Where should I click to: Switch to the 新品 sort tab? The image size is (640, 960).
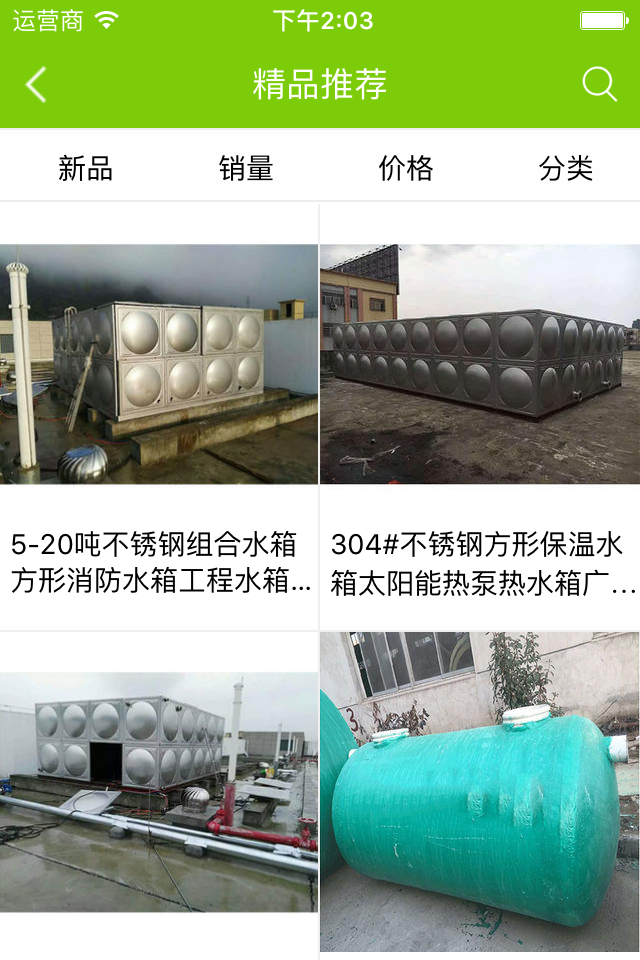[85, 169]
